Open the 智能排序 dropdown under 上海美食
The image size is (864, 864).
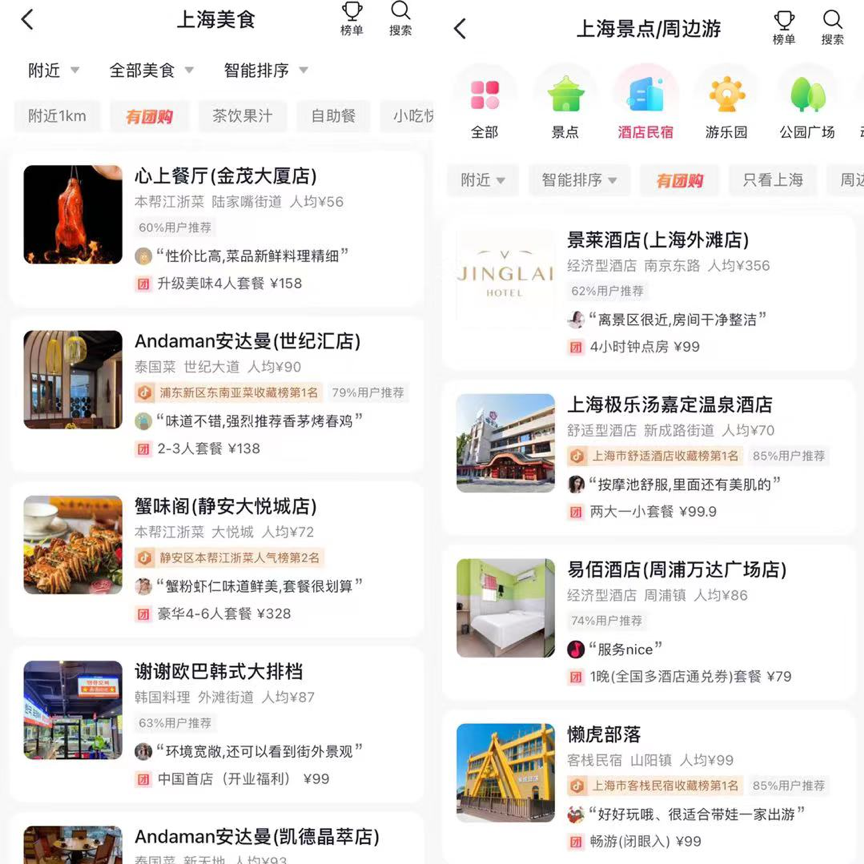(265, 70)
